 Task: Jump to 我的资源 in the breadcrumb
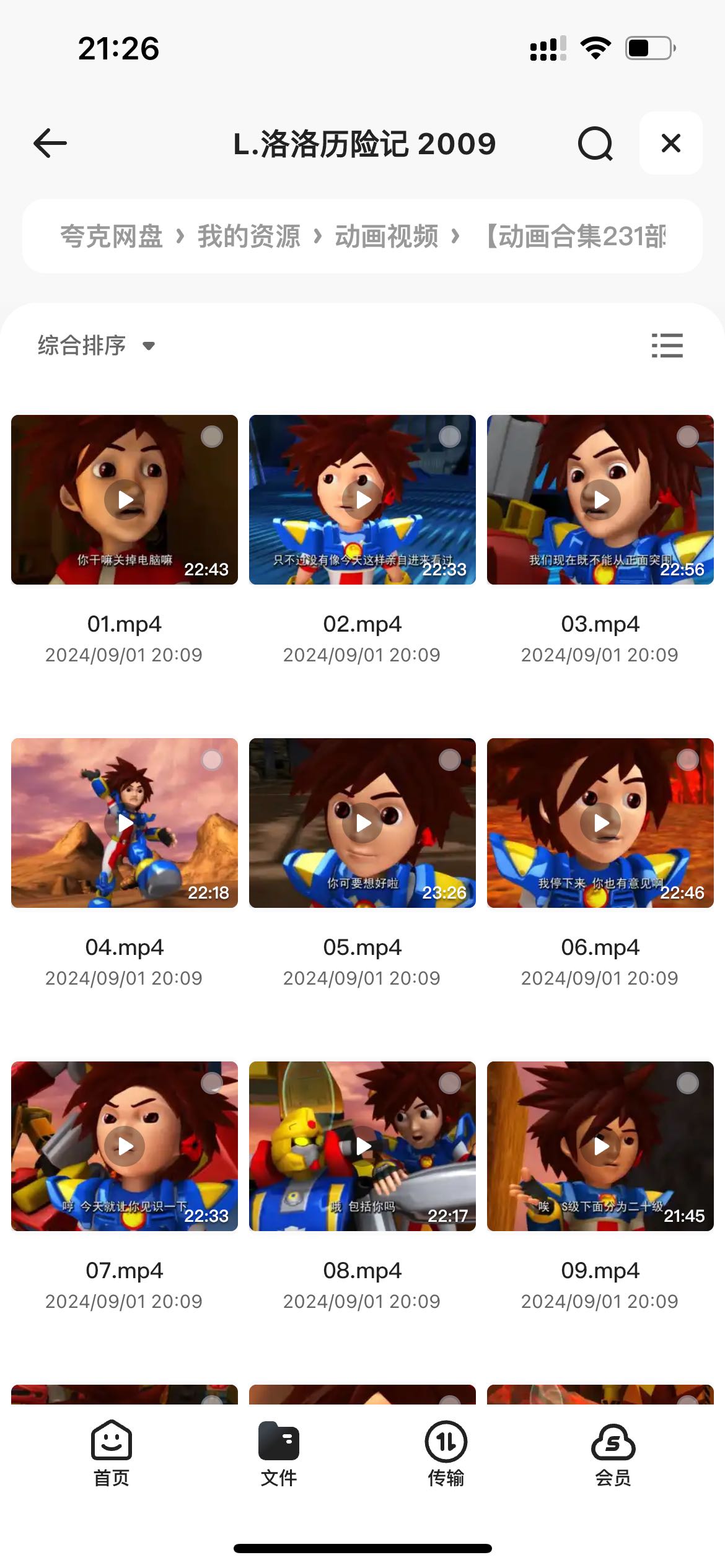click(x=248, y=237)
